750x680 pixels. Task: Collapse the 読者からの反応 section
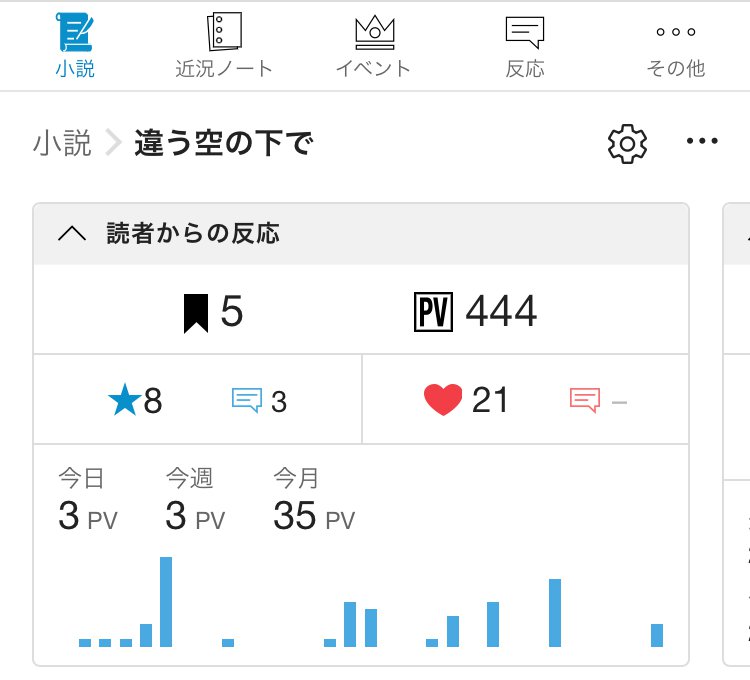(72, 234)
